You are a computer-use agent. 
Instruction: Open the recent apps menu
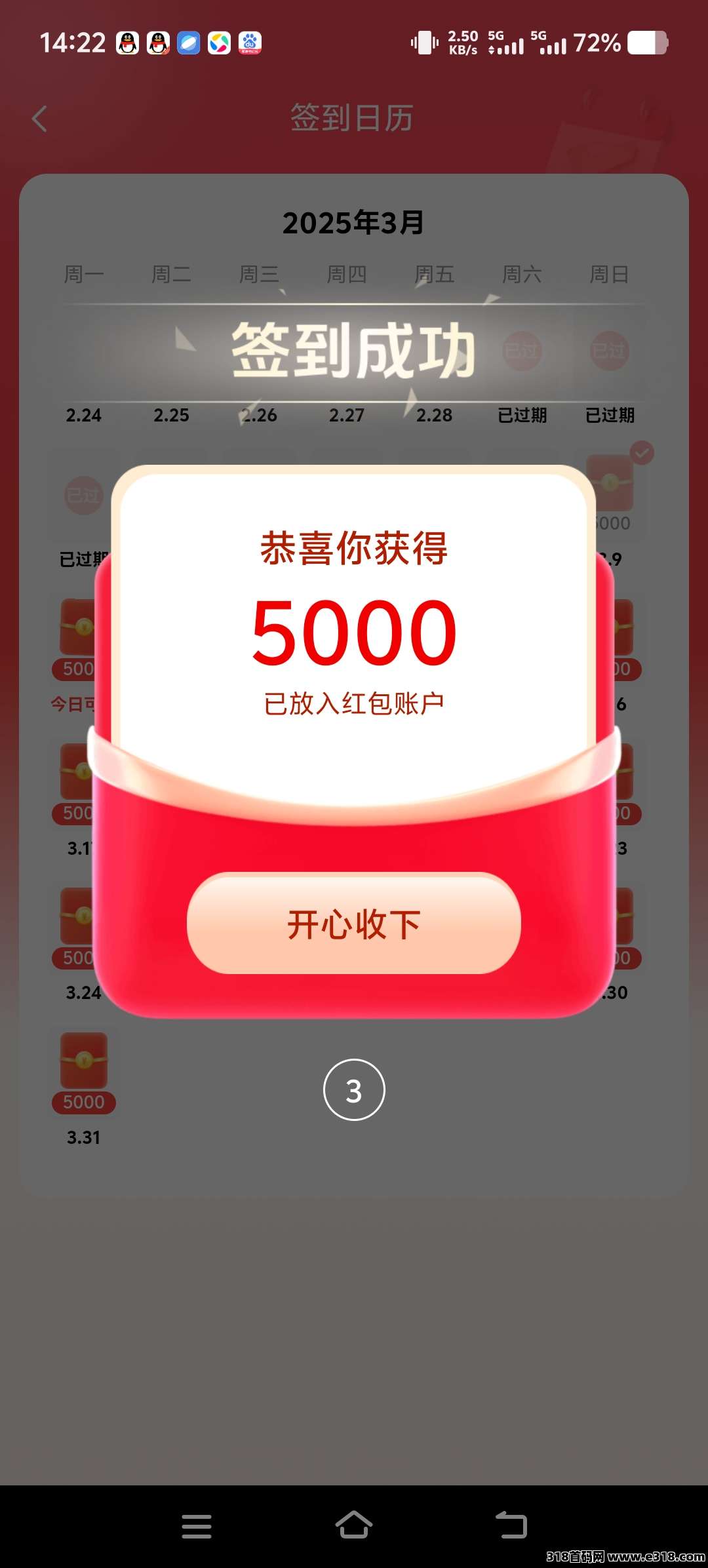(x=197, y=1526)
